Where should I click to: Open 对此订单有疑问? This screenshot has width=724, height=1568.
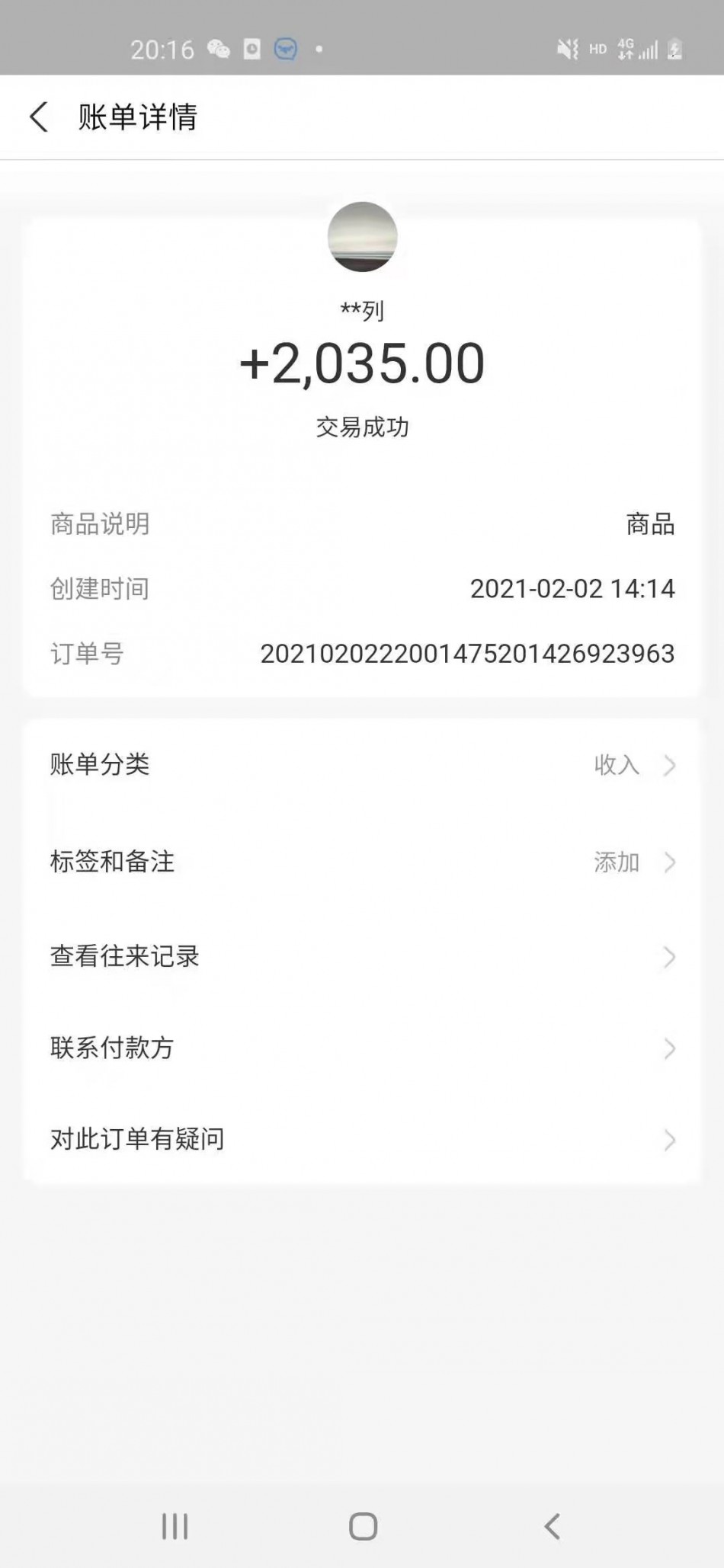click(x=362, y=1139)
